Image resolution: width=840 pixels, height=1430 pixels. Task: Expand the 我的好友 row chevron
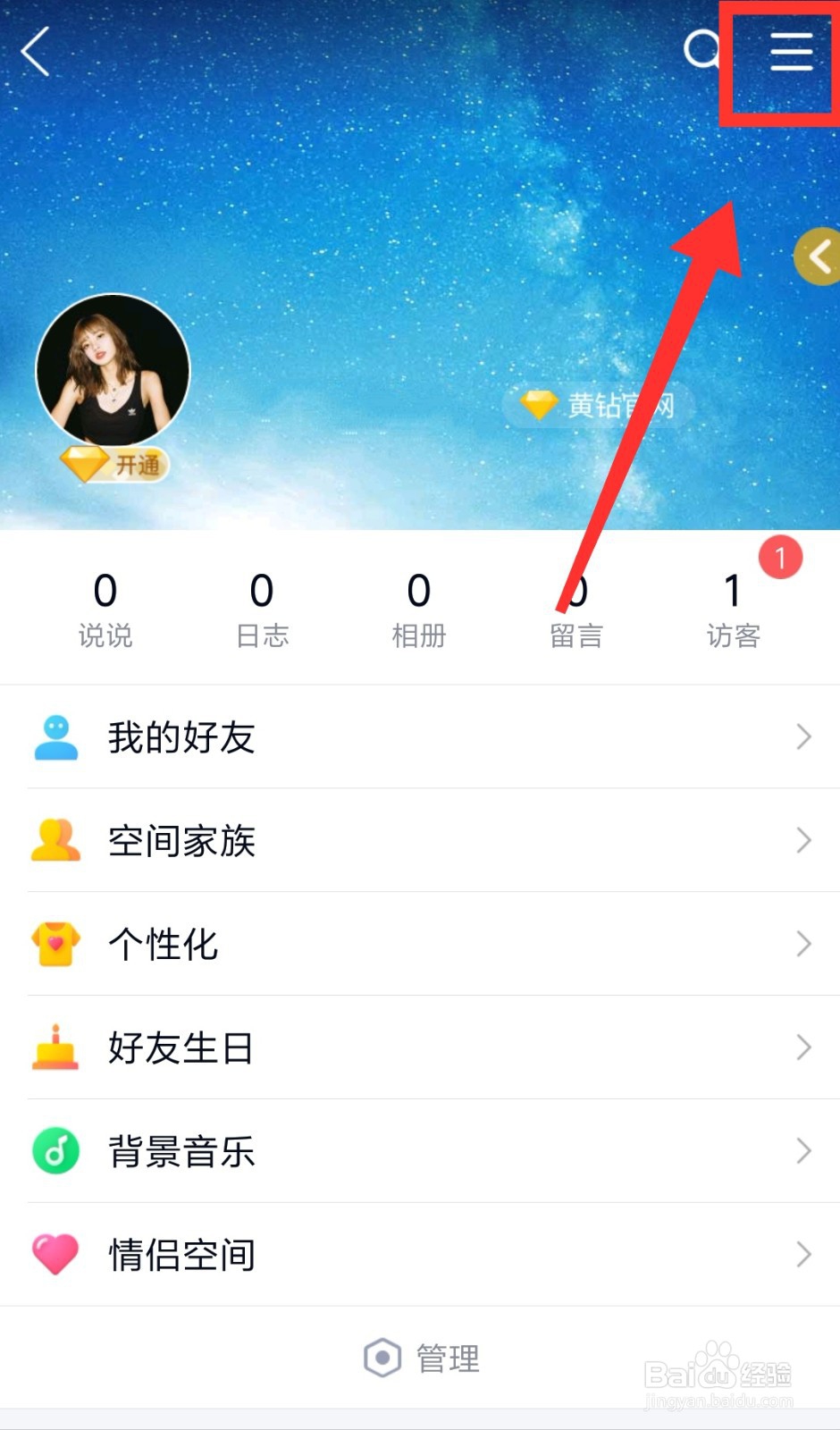[802, 736]
